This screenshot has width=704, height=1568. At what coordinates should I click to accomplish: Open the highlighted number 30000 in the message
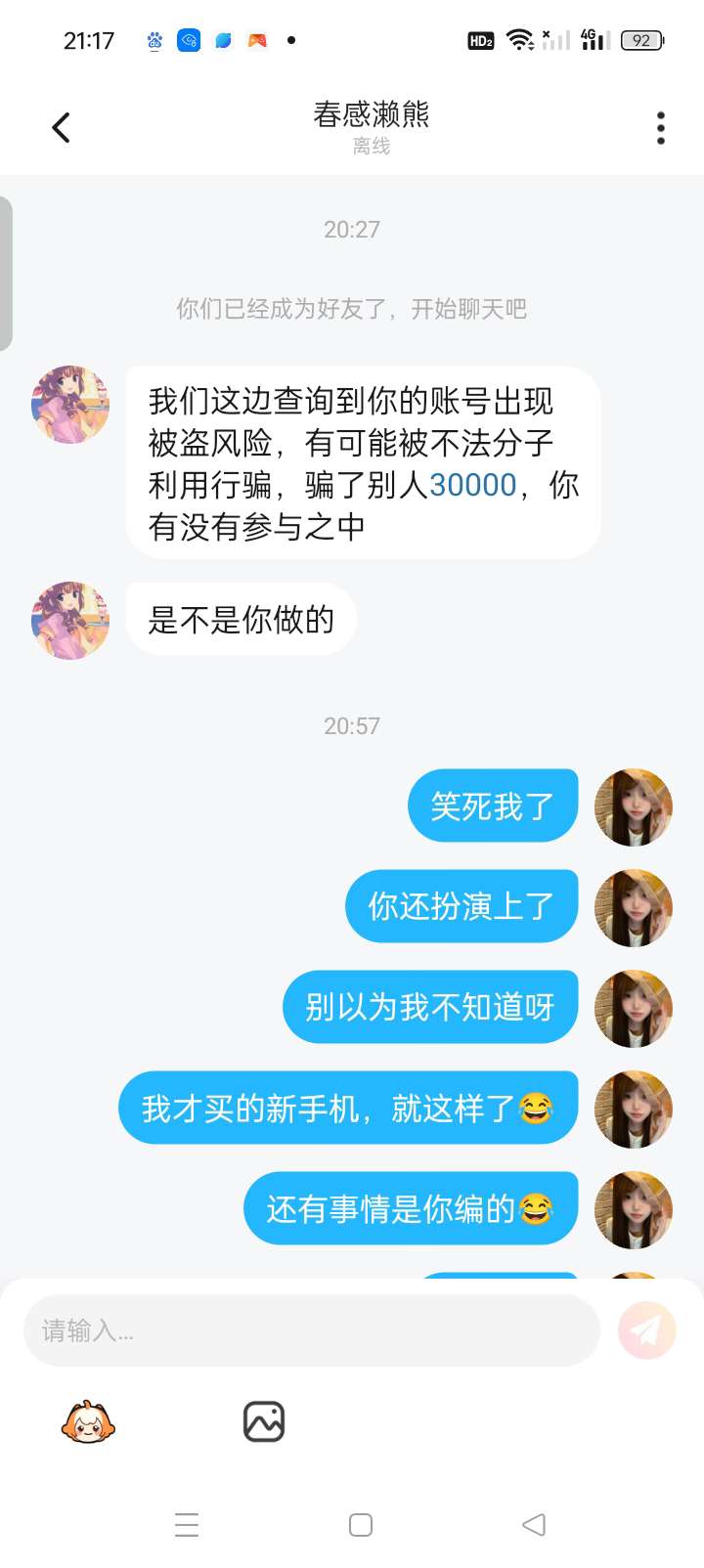472,485
